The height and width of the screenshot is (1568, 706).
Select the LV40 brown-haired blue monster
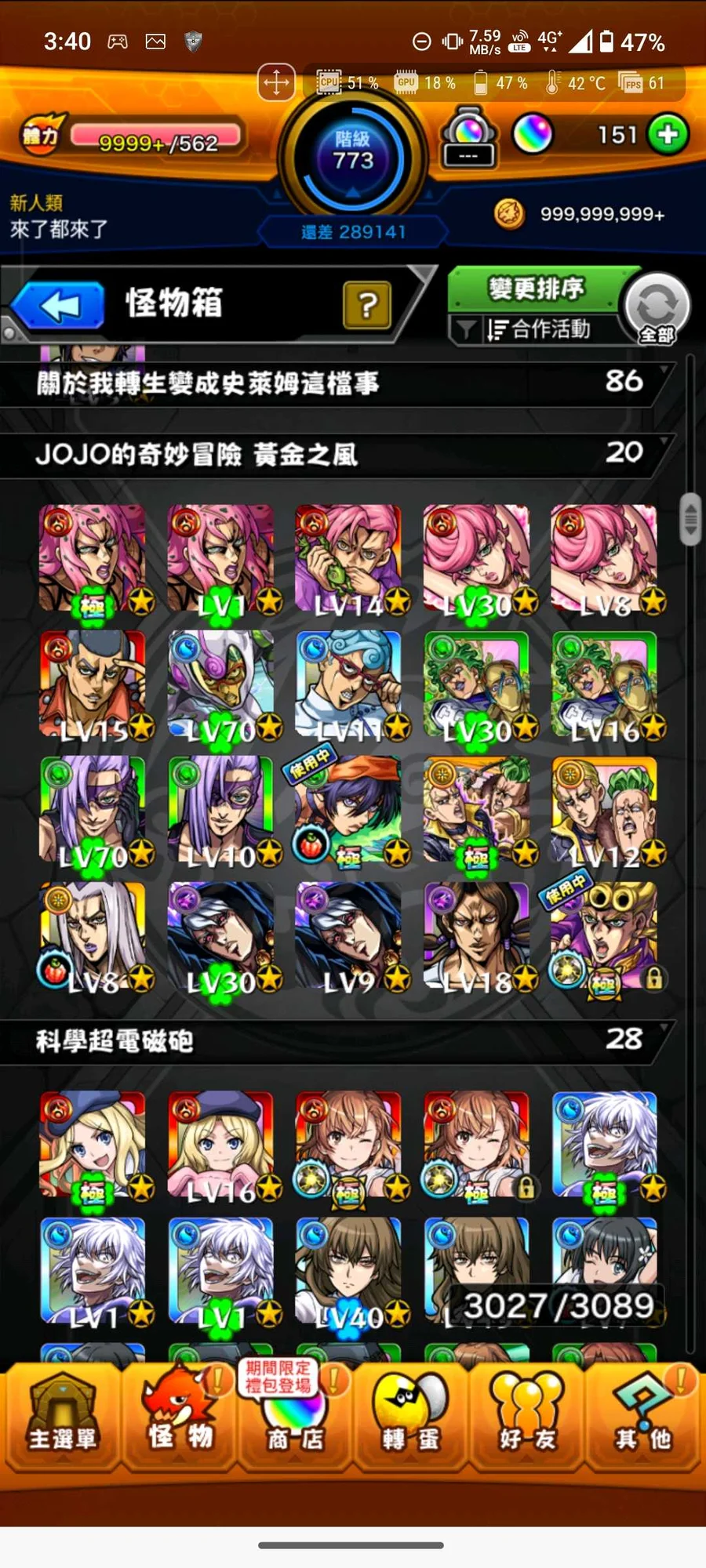[x=348, y=1272]
